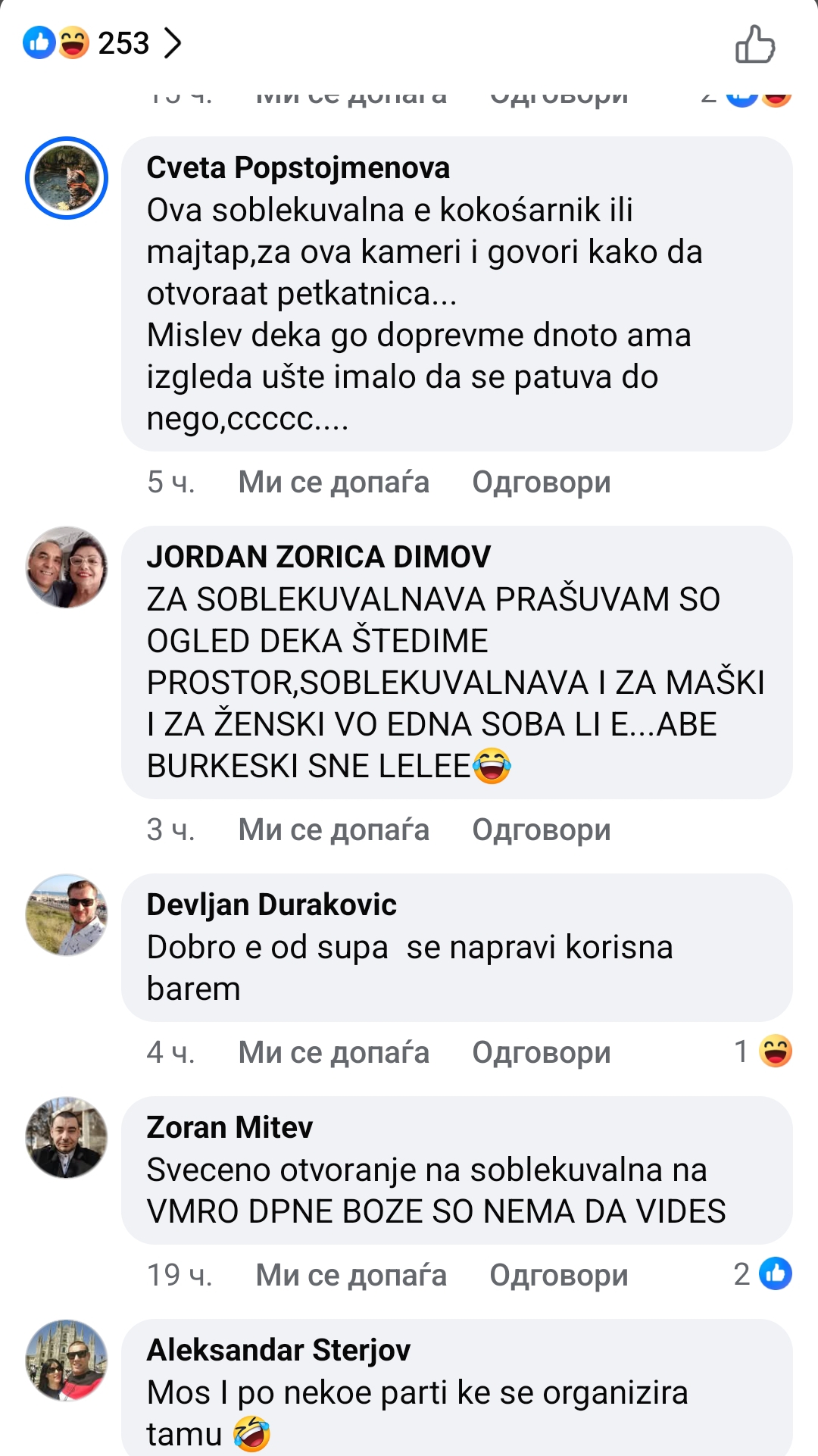Open Devljan Durakovic's profile name
Viewport: 818px width, 1456px height.
click(271, 905)
